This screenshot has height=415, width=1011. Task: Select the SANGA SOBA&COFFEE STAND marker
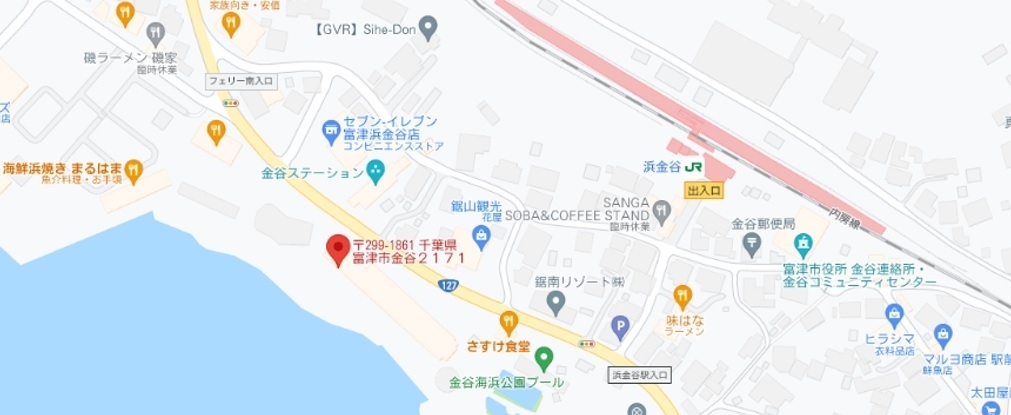(x=663, y=210)
